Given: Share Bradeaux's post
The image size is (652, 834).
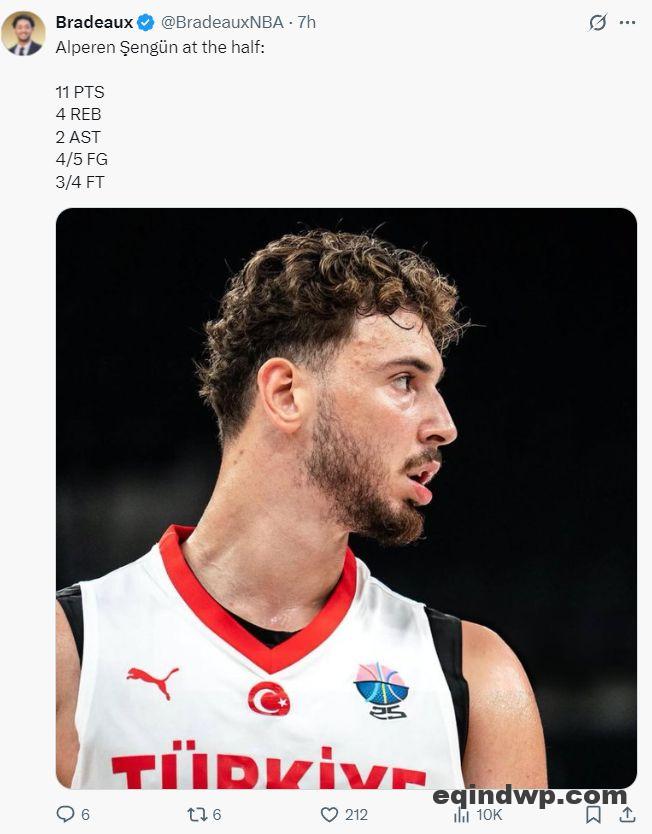Looking at the screenshot, I should pyautogui.click(x=627, y=814).
